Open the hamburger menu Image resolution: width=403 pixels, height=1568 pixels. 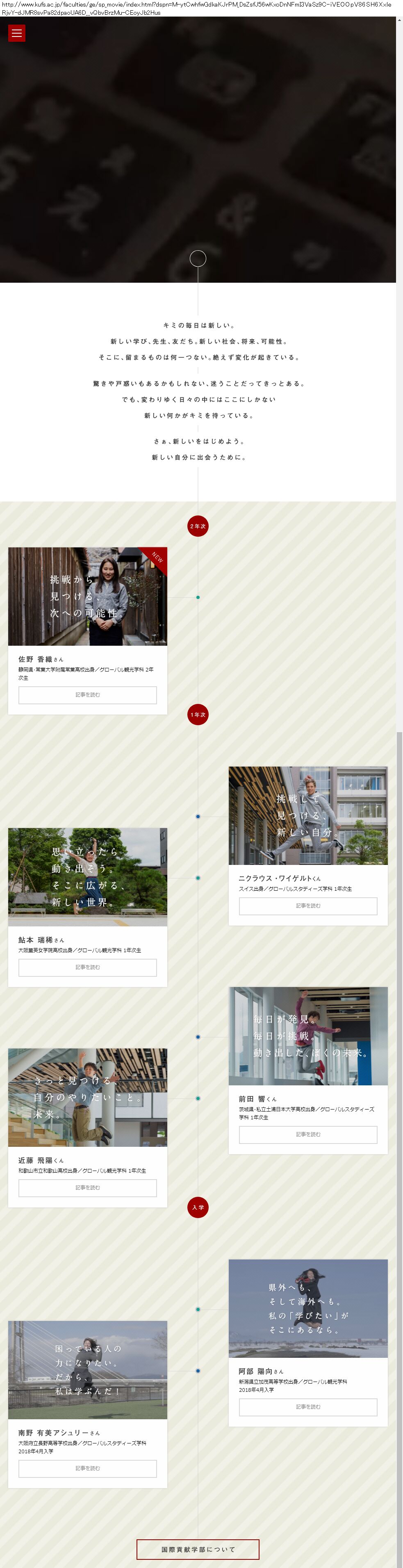click(x=16, y=34)
